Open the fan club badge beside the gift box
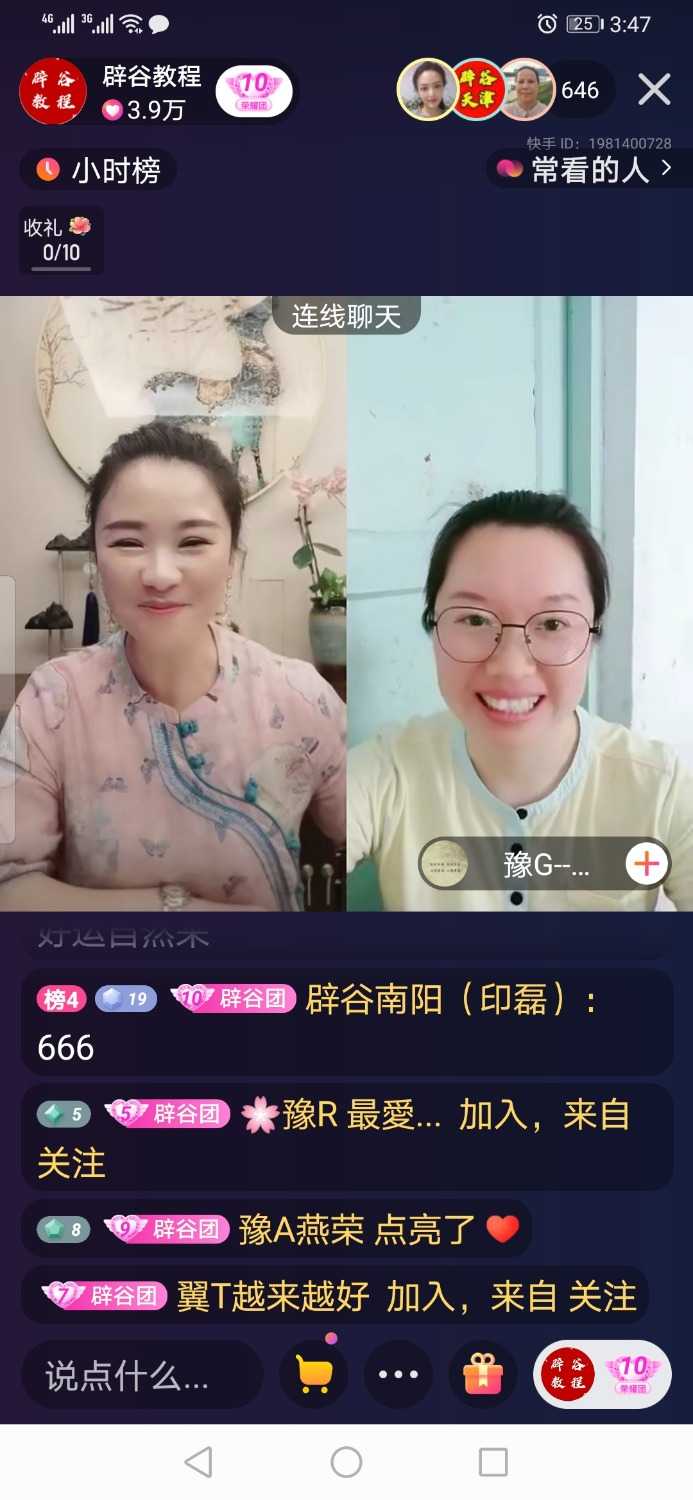Screen dimensions: 693x1500 (x=602, y=1375)
